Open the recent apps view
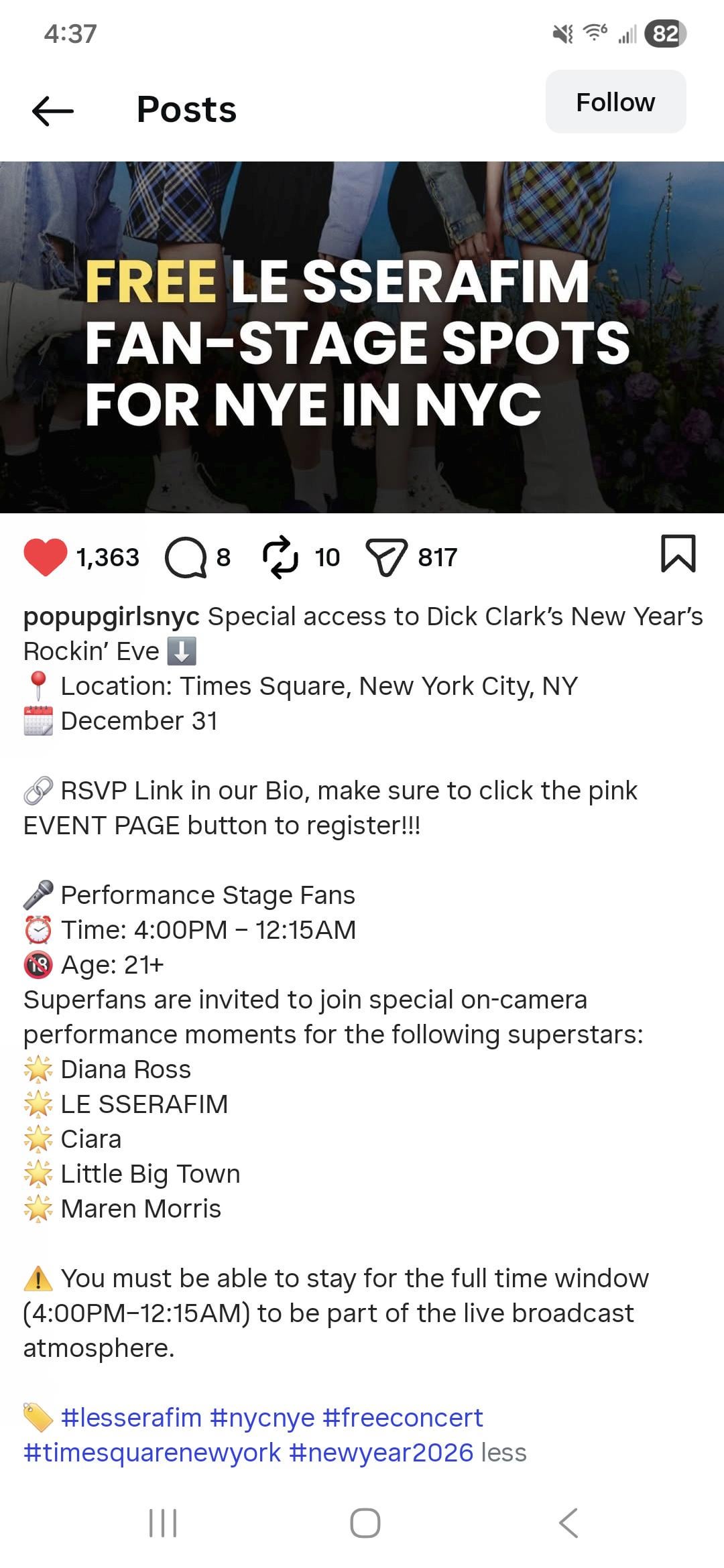724x1568 pixels. click(x=162, y=1523)
